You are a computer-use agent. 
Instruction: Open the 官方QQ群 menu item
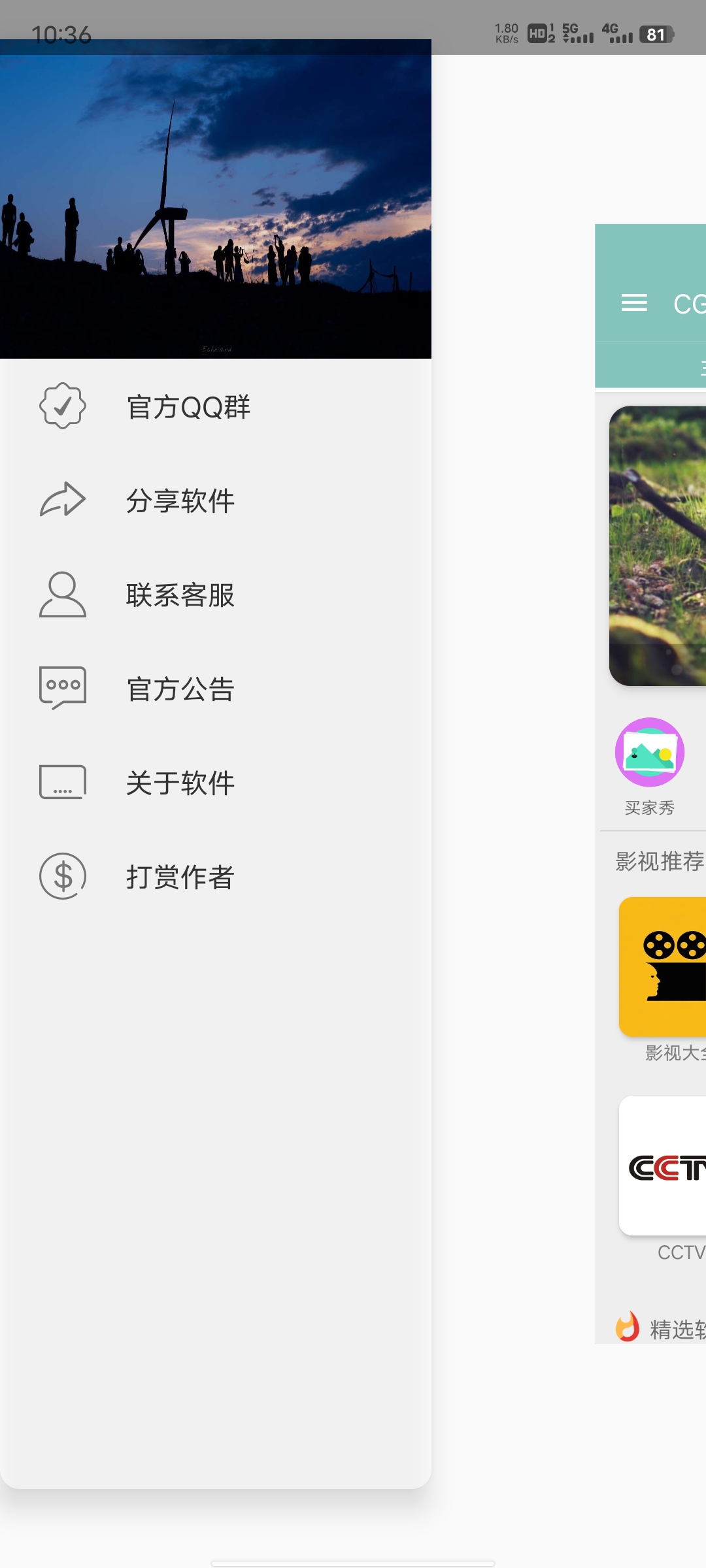point(188,407)
